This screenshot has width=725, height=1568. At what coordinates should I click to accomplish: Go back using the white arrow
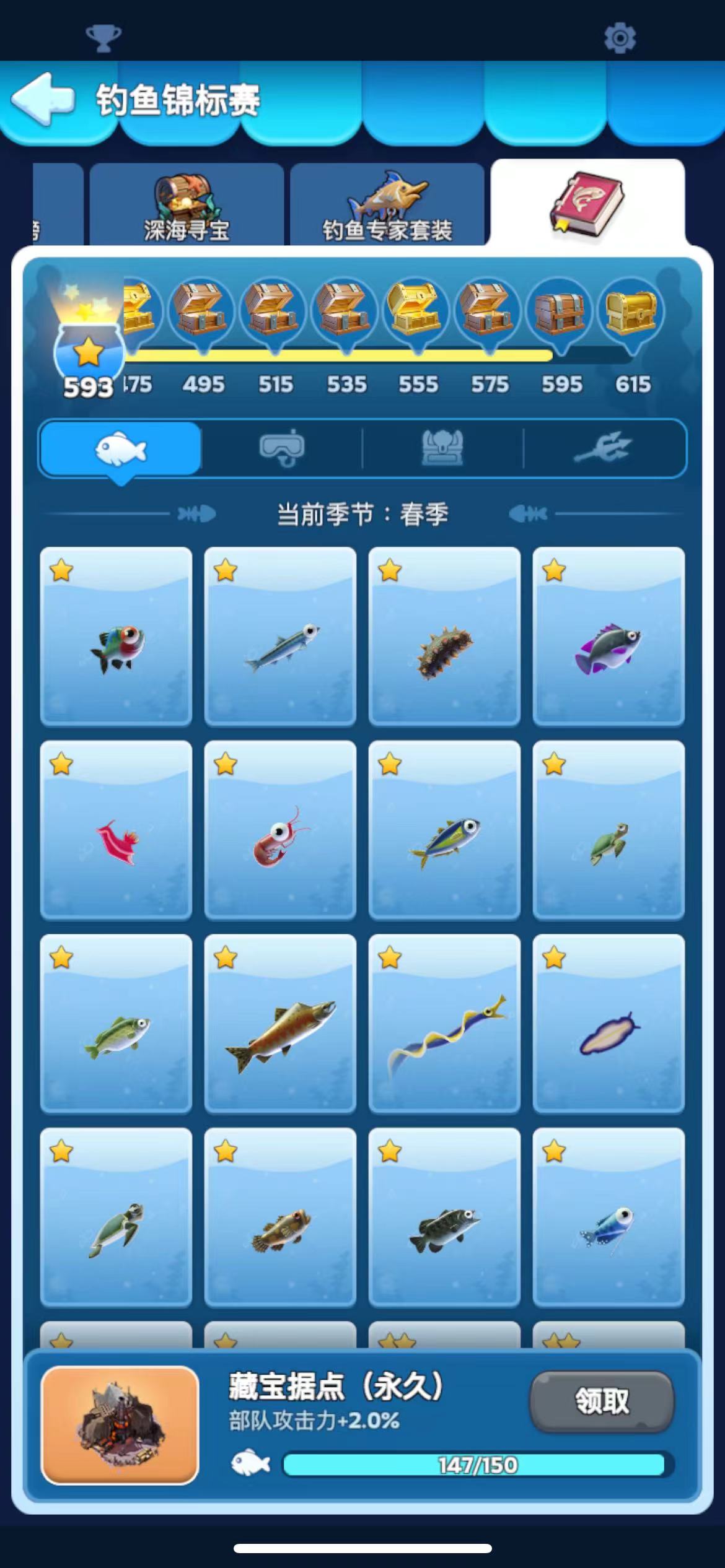(x=43, y=99)
